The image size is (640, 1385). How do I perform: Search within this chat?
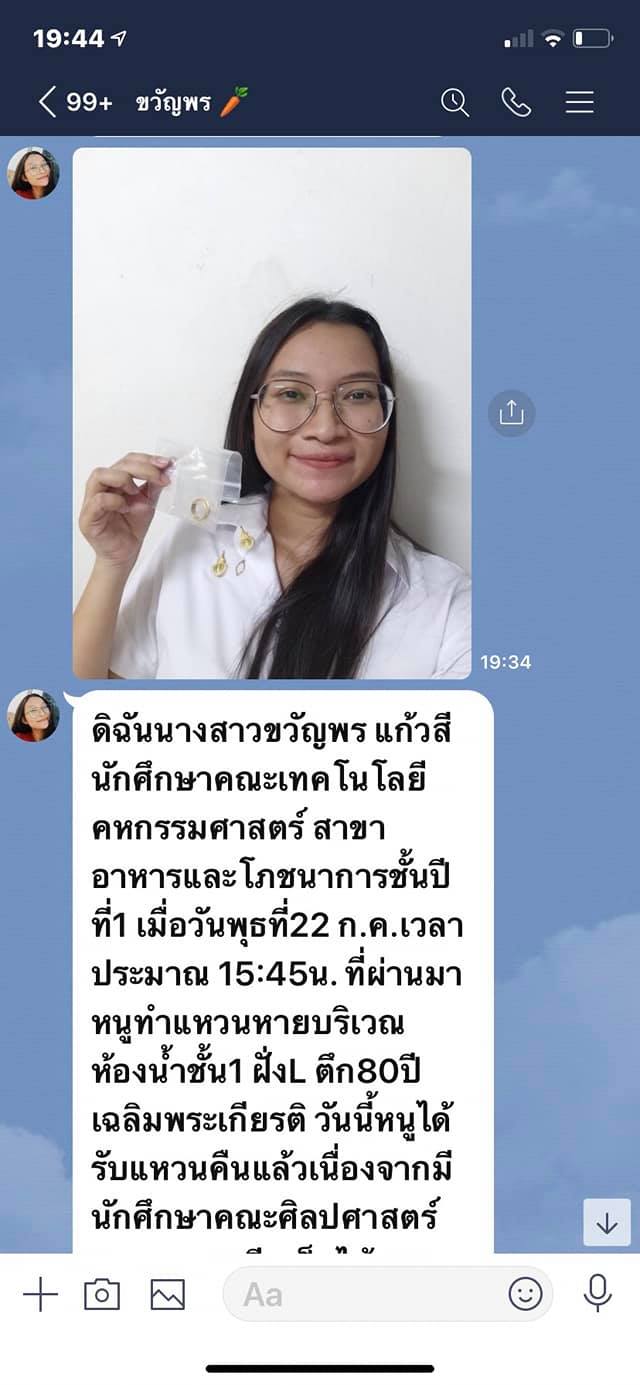[455, 102]
